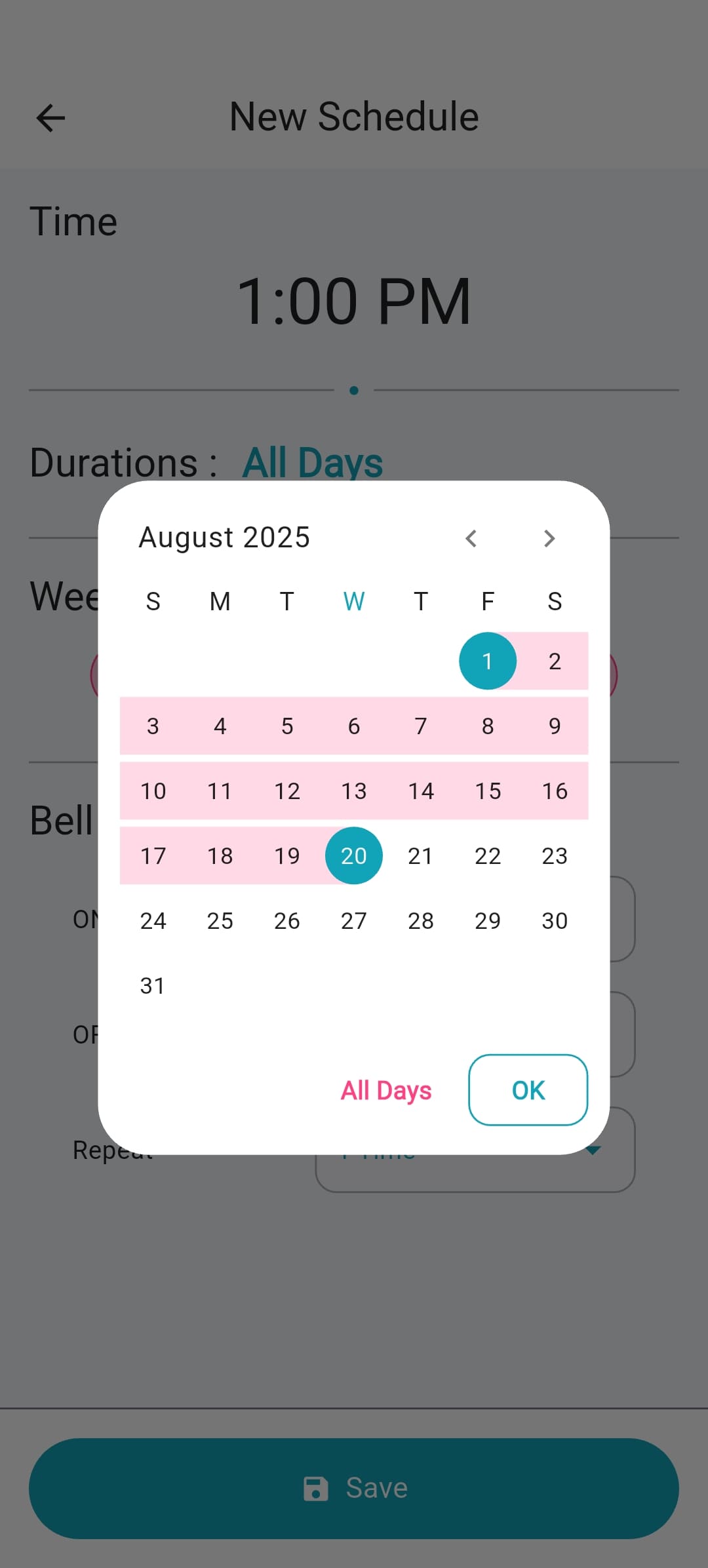
Task: Tap August 30 in the date grid
Action: (x=555, y=920)
